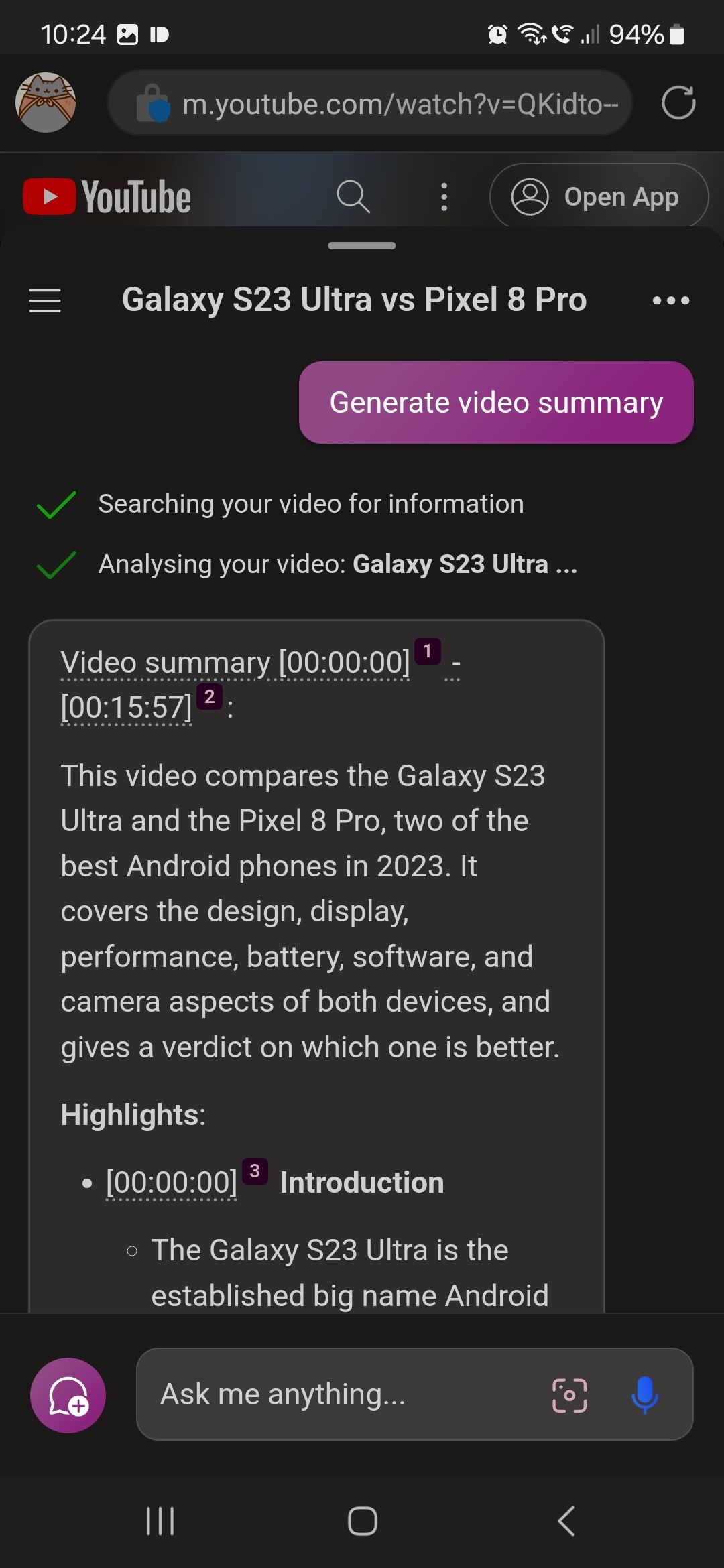Open the hamburger menu in chat panel
The image size is (724, 1568).
[45, 300]
